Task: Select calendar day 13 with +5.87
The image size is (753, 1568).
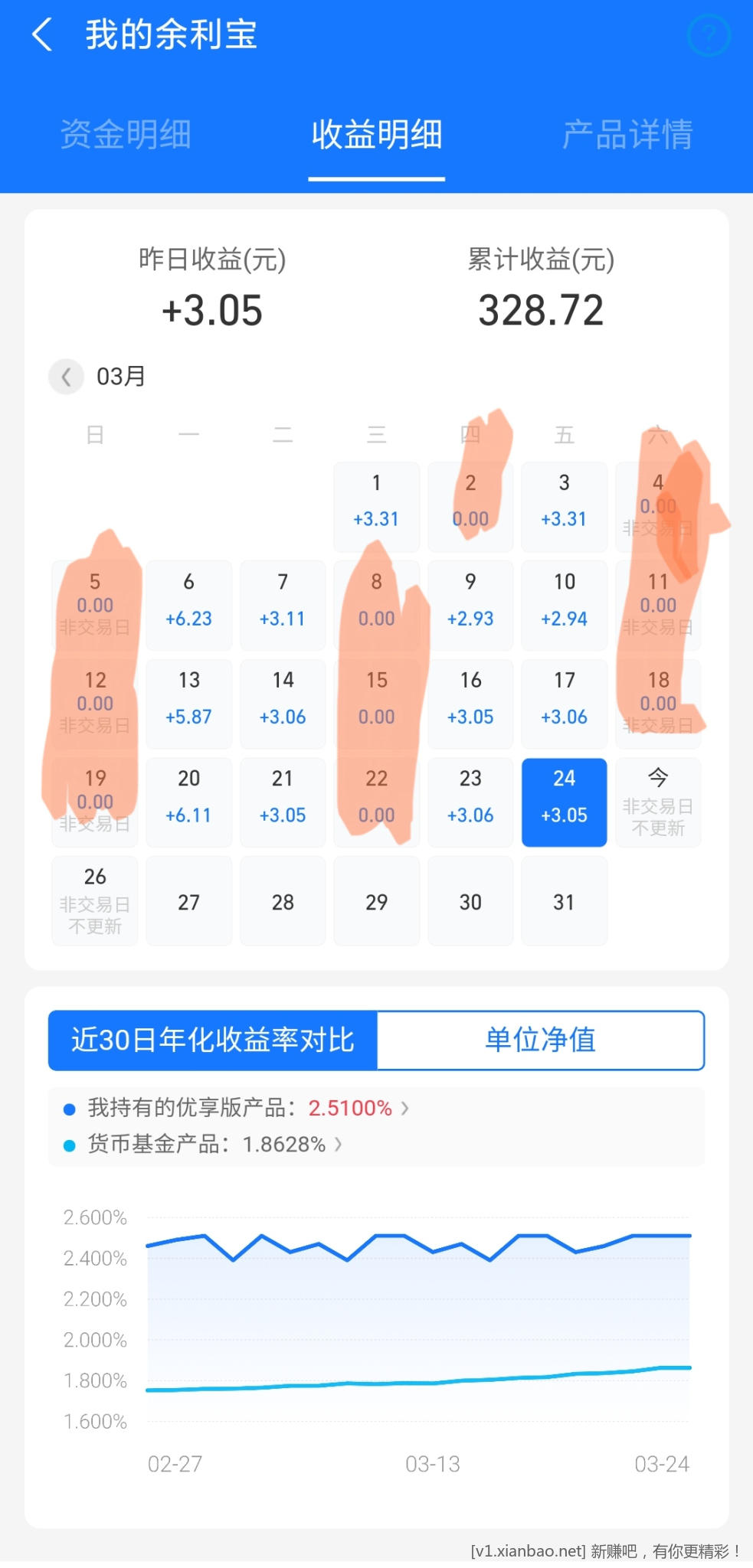Action: (189, 703)
